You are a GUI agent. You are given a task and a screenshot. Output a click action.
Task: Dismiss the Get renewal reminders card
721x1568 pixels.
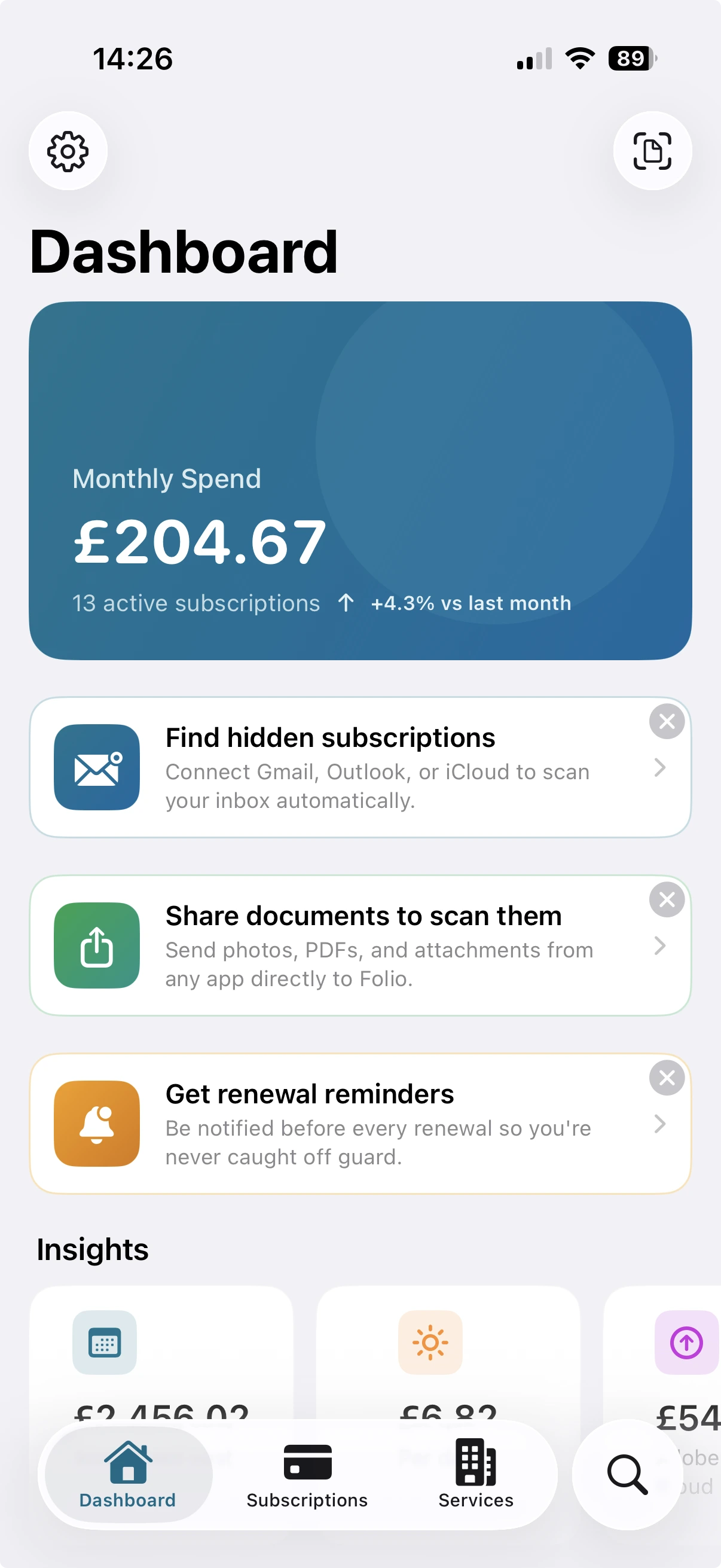point(667,1078)
